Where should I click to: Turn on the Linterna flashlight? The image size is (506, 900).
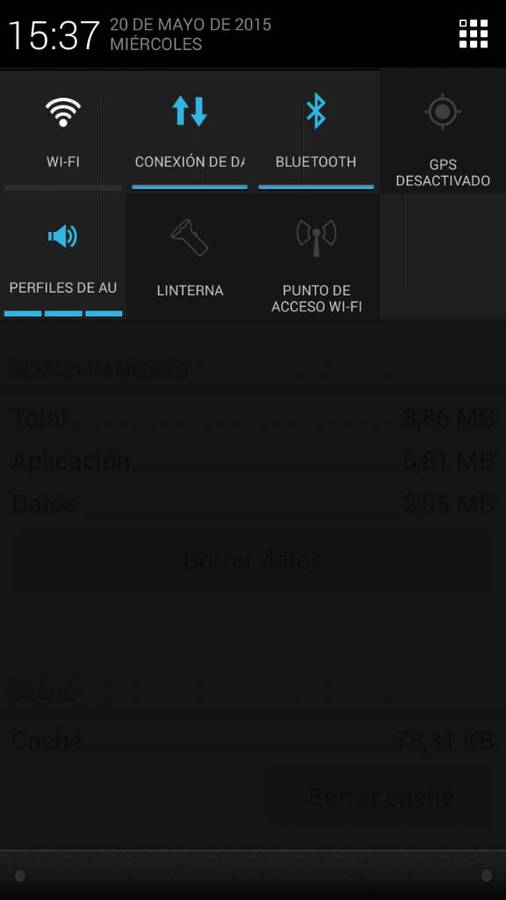tap(189, 256)
